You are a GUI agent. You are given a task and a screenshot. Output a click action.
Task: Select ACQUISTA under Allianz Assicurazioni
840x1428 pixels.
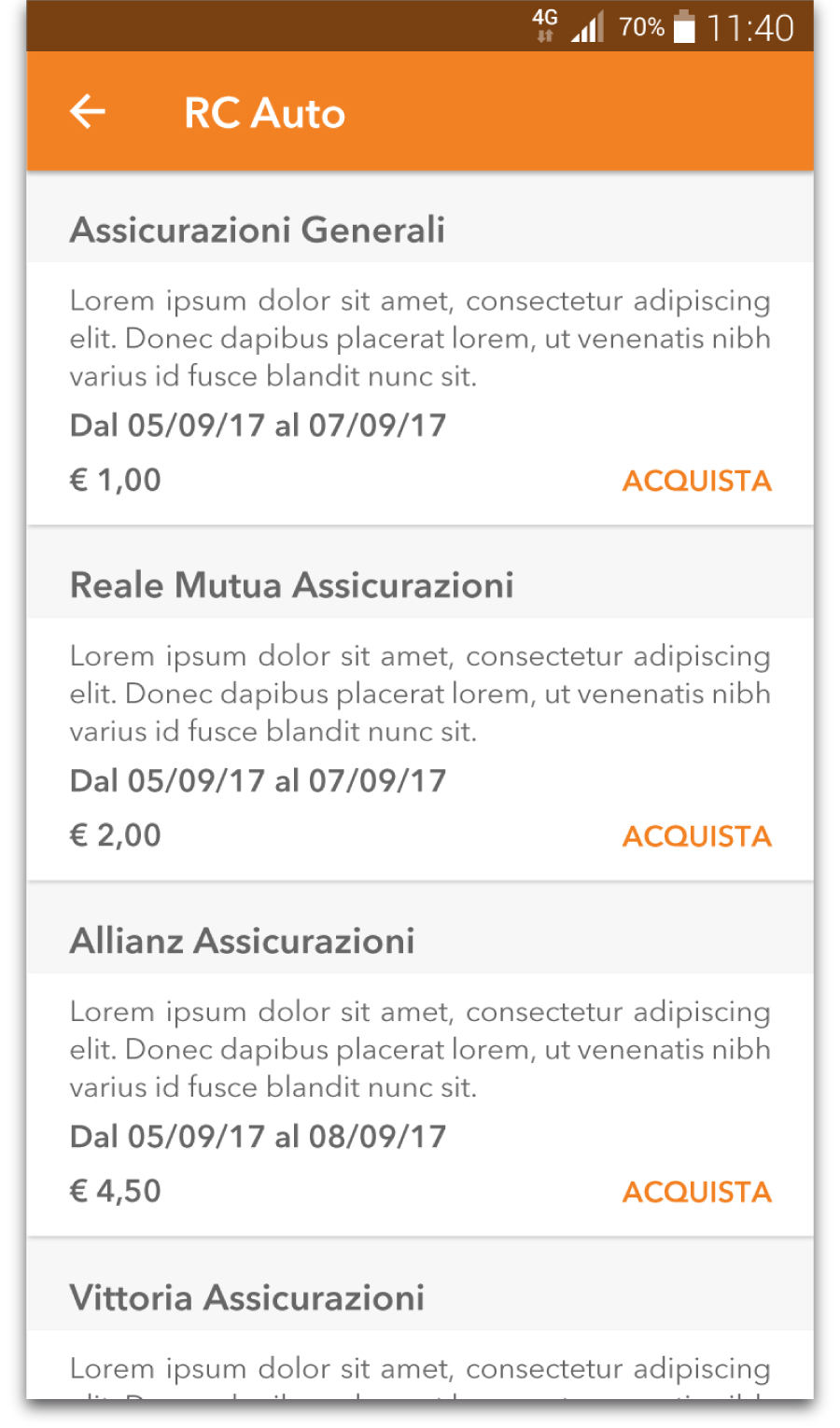(x=697, y=1192)
